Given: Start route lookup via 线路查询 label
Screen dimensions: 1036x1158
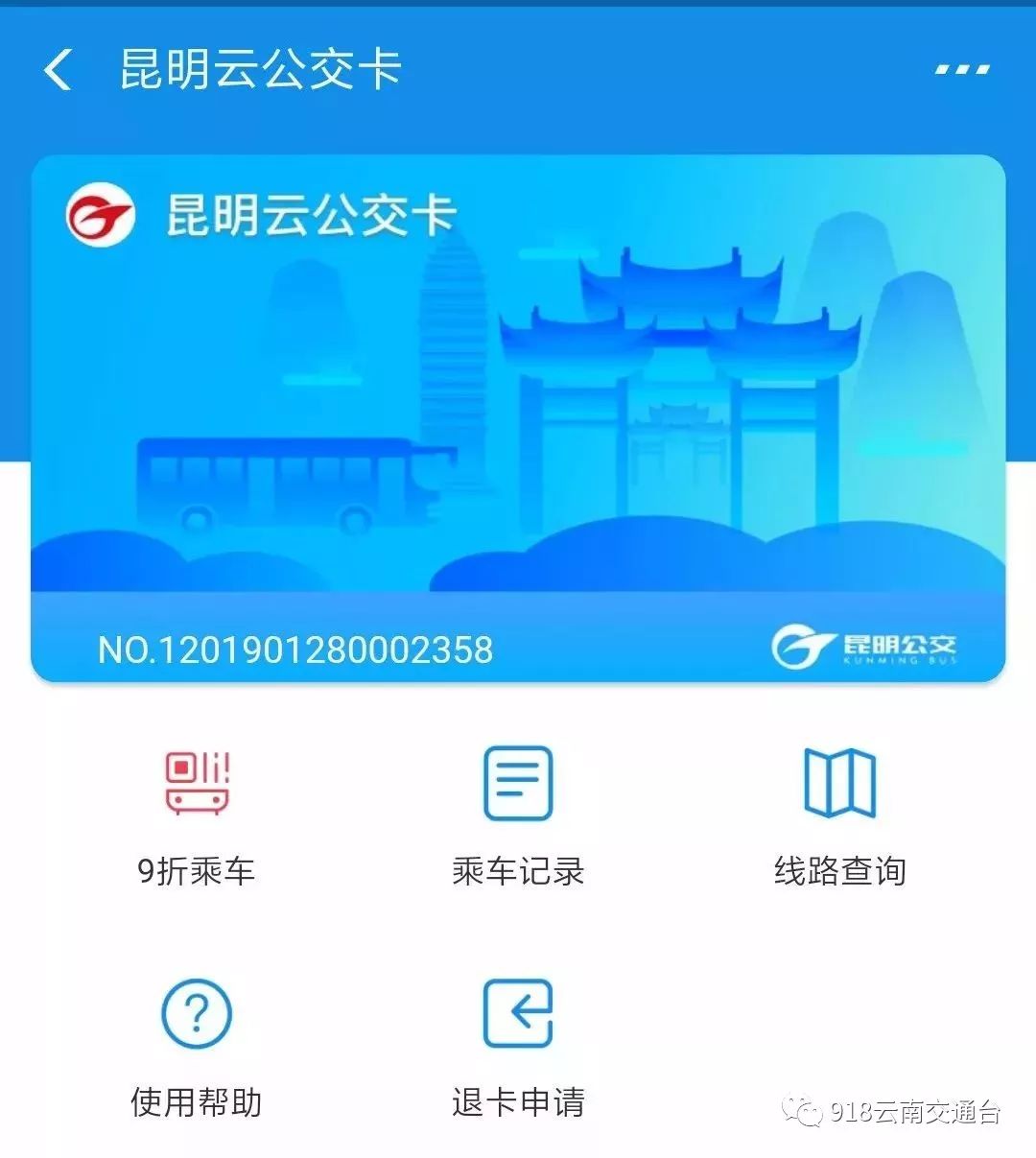Looking at the screenshot, I should coord(840,871).
